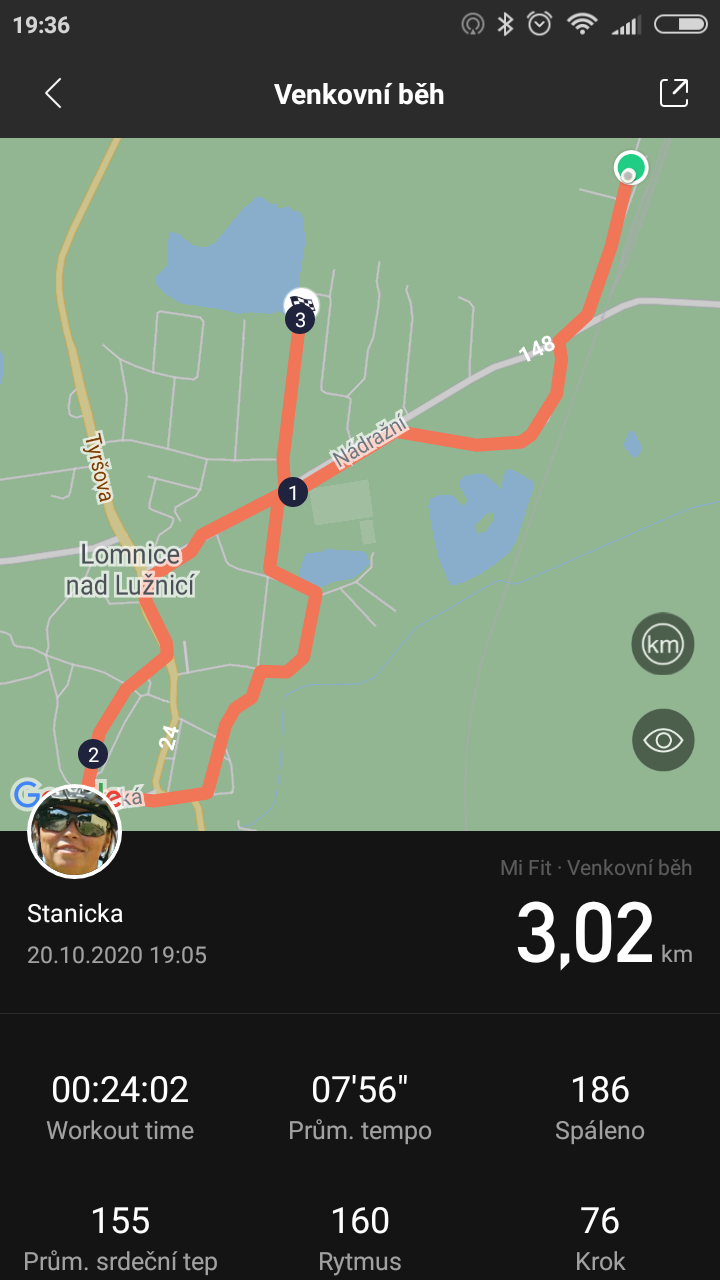Go back from the Venkovní běh screen

point(53,94)
